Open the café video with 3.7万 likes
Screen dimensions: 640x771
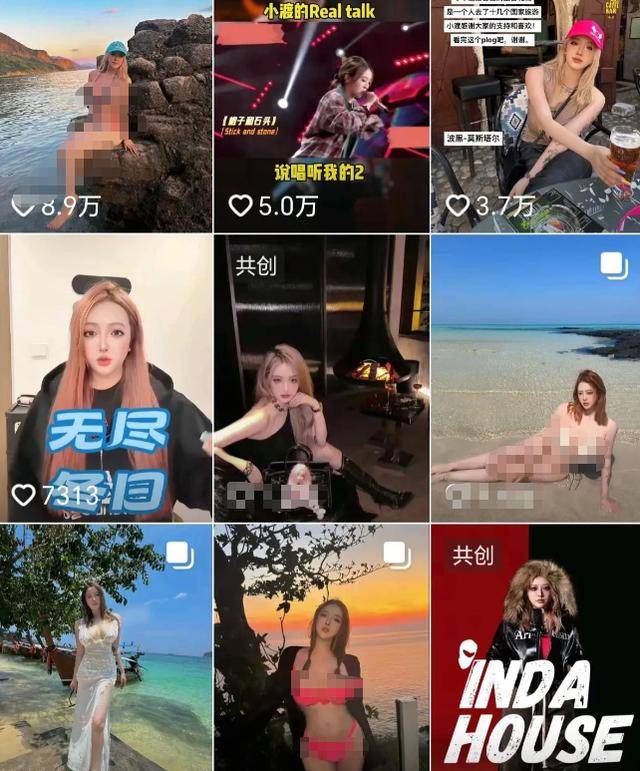[535, 115]
